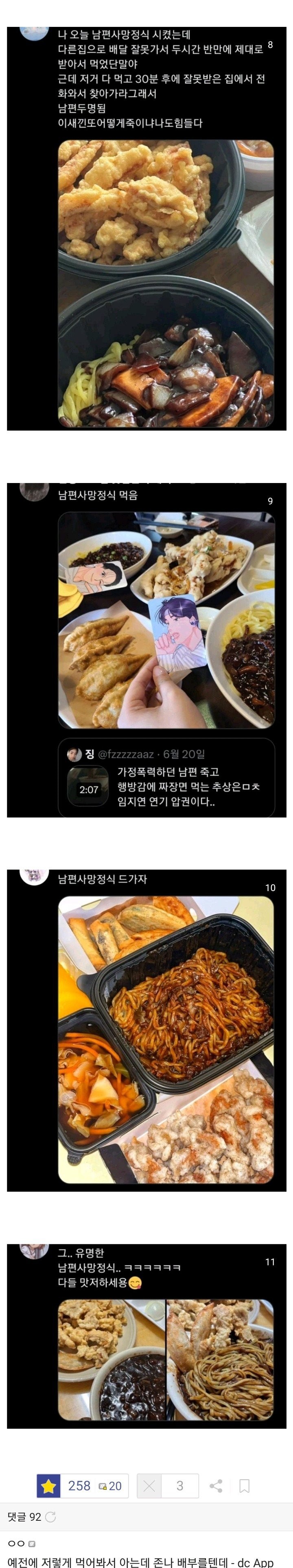Downvote the post with the X button
Viewport: 293px width, 1568px height.
149,1485
